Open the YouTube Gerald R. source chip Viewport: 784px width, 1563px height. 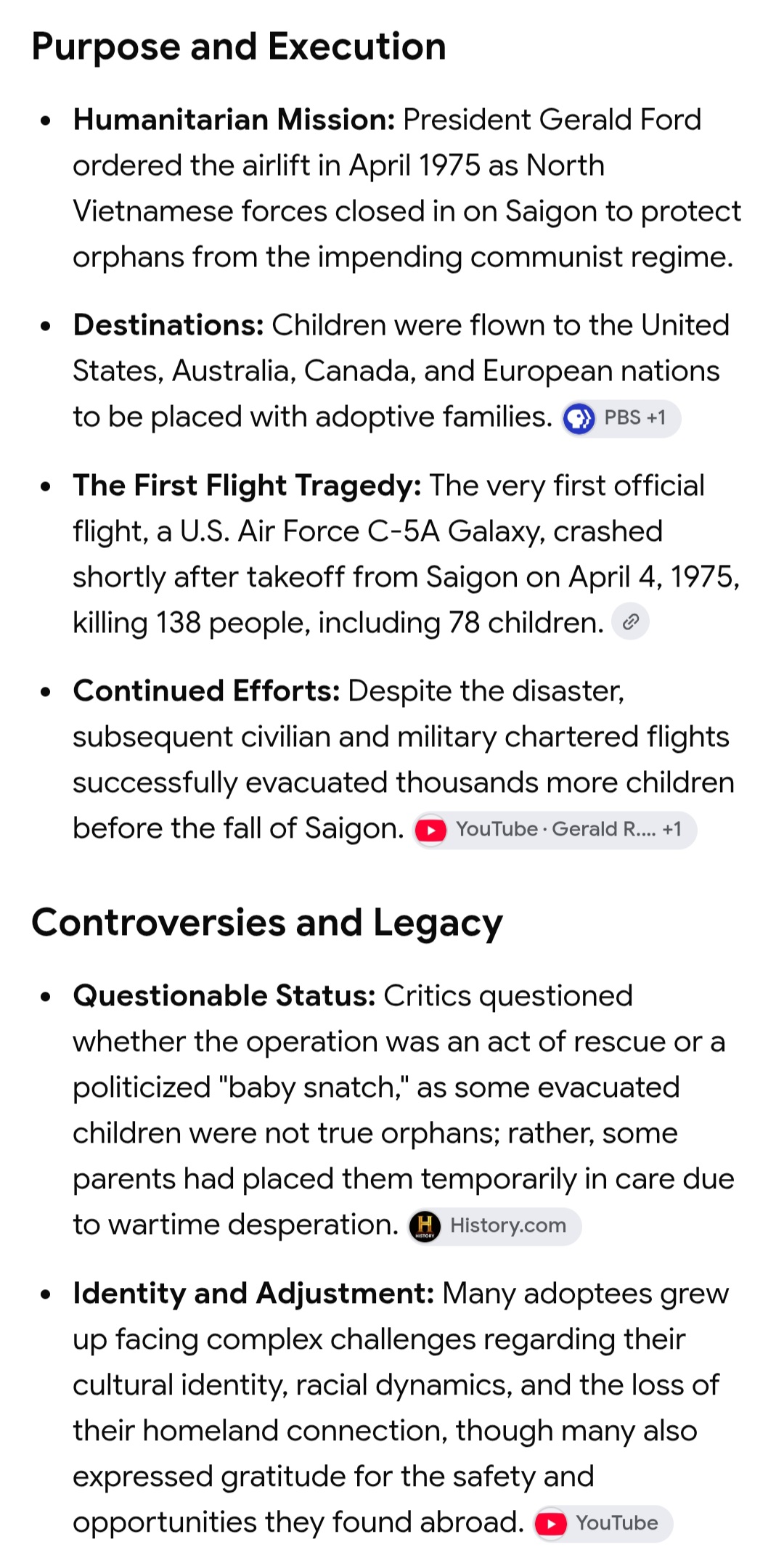(x=555, y=829)
